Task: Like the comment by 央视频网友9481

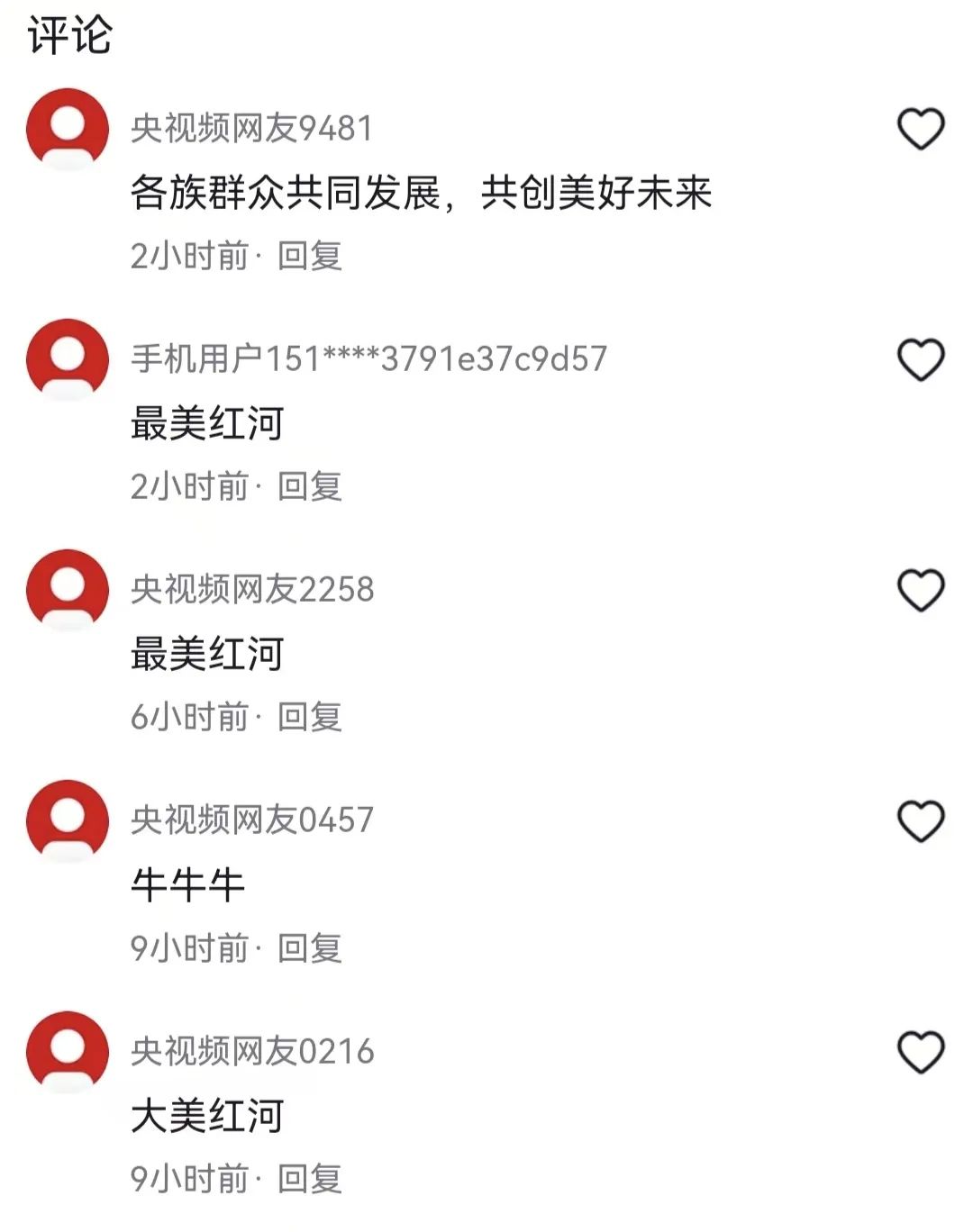Action: [x=921, y=129]
